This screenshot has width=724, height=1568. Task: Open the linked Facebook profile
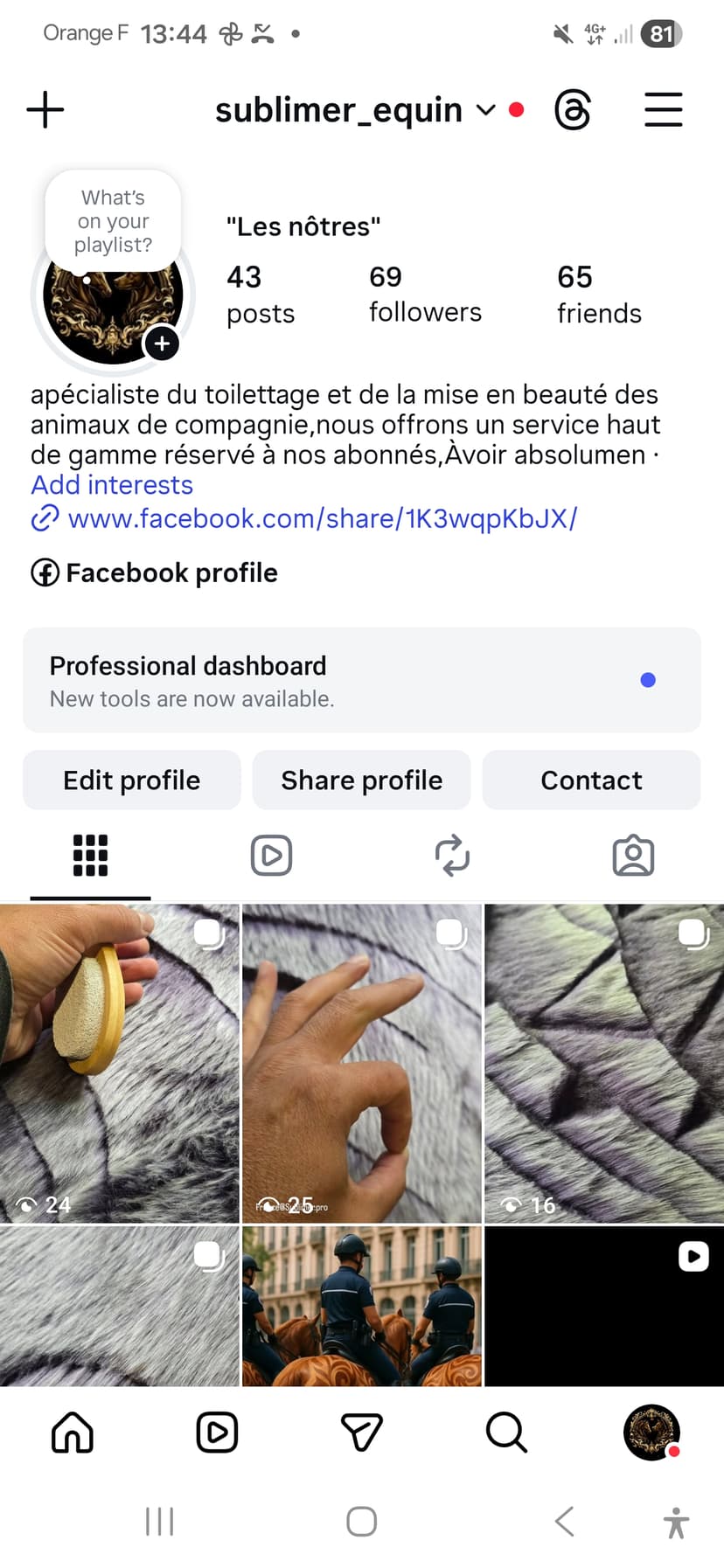(155, 573)
